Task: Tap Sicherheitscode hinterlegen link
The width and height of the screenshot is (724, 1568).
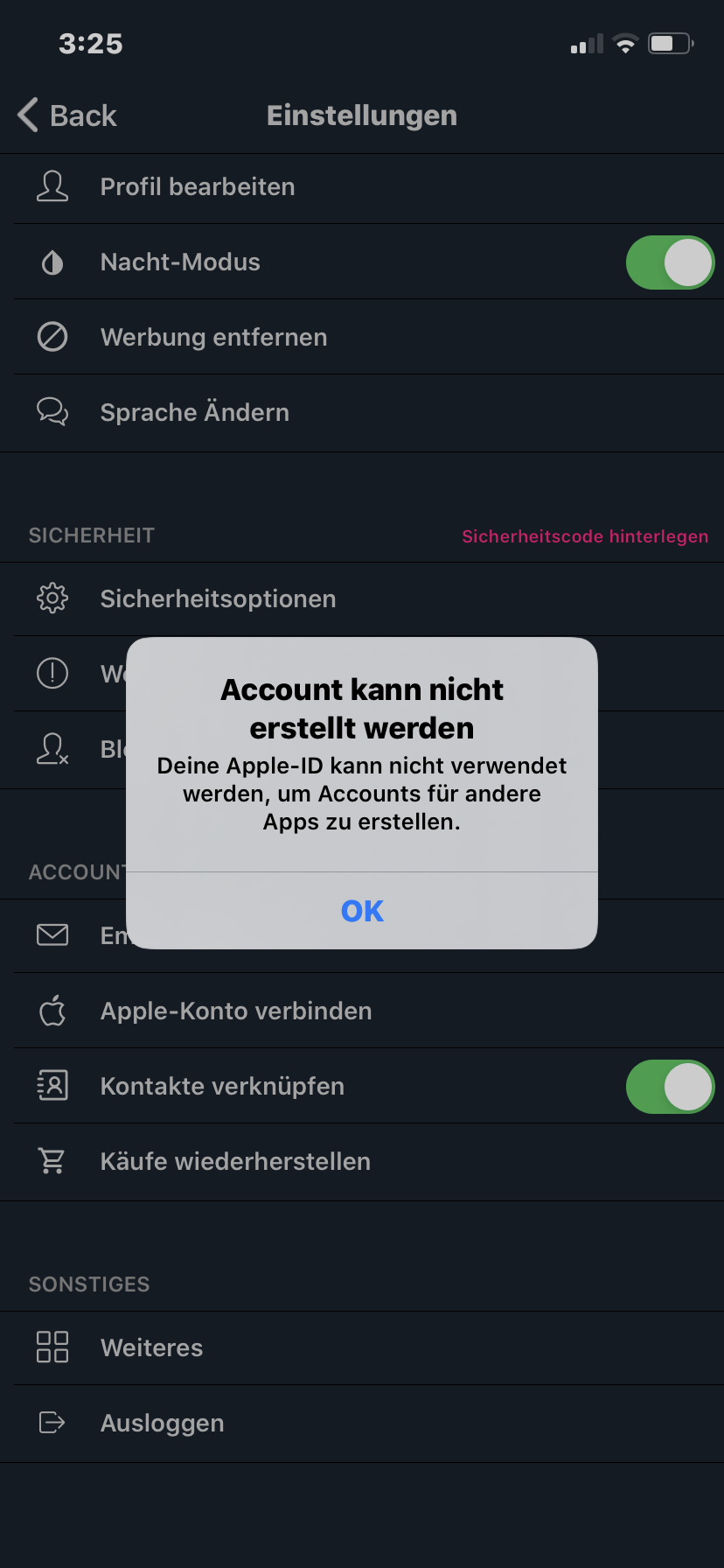Action: (x=584, y=536)
